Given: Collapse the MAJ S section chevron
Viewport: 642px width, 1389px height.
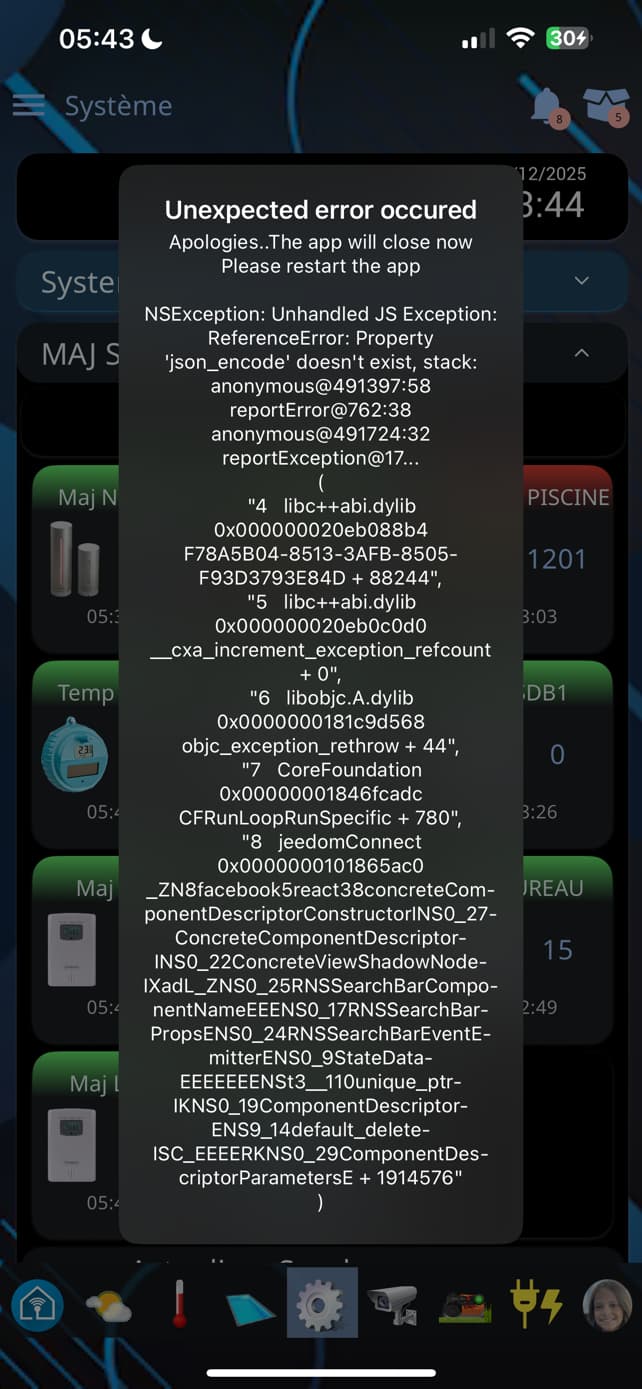Looking at the screenshot, I should point(582,353).
